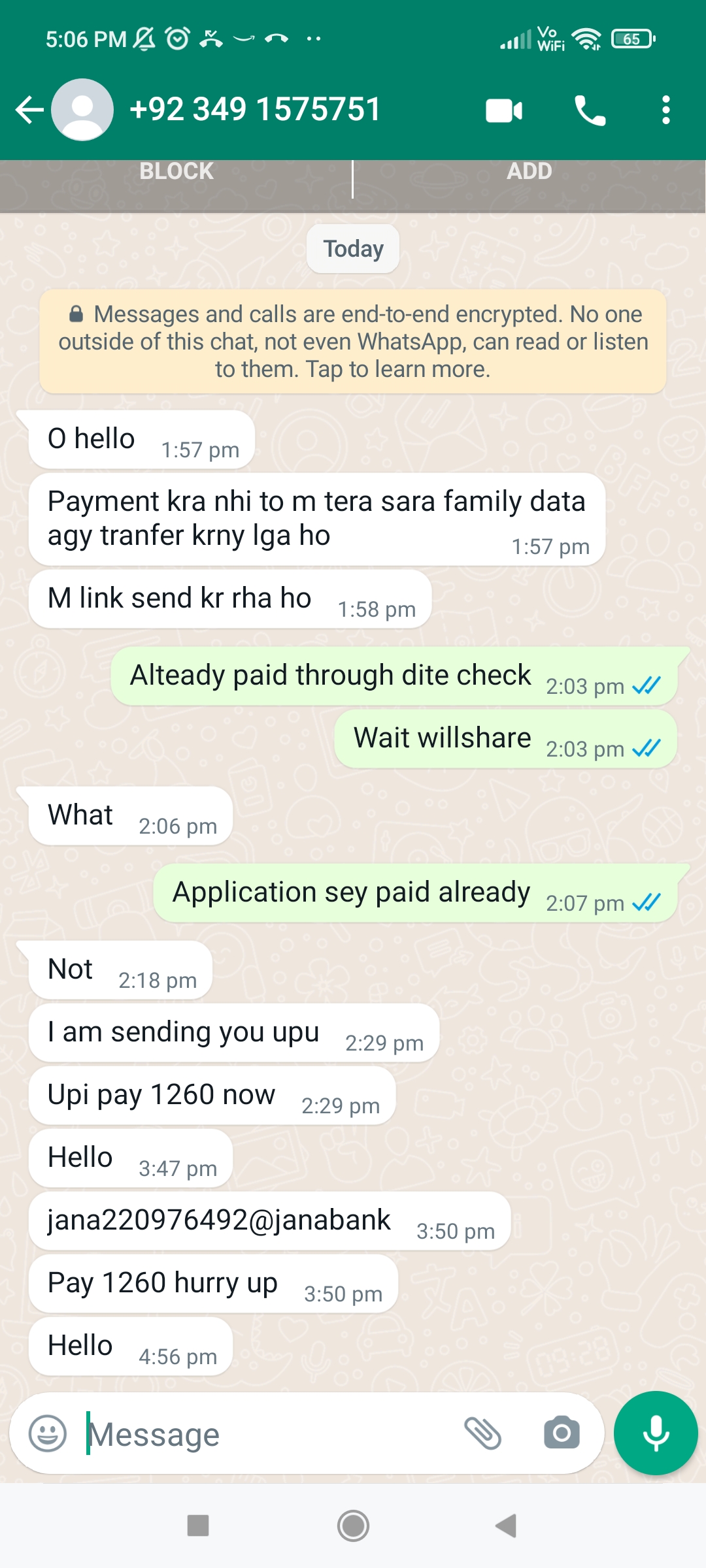The height and width of the screenshot is (1568, 706).
Task: Go to the home screen
Action: tap(353, 1526)
